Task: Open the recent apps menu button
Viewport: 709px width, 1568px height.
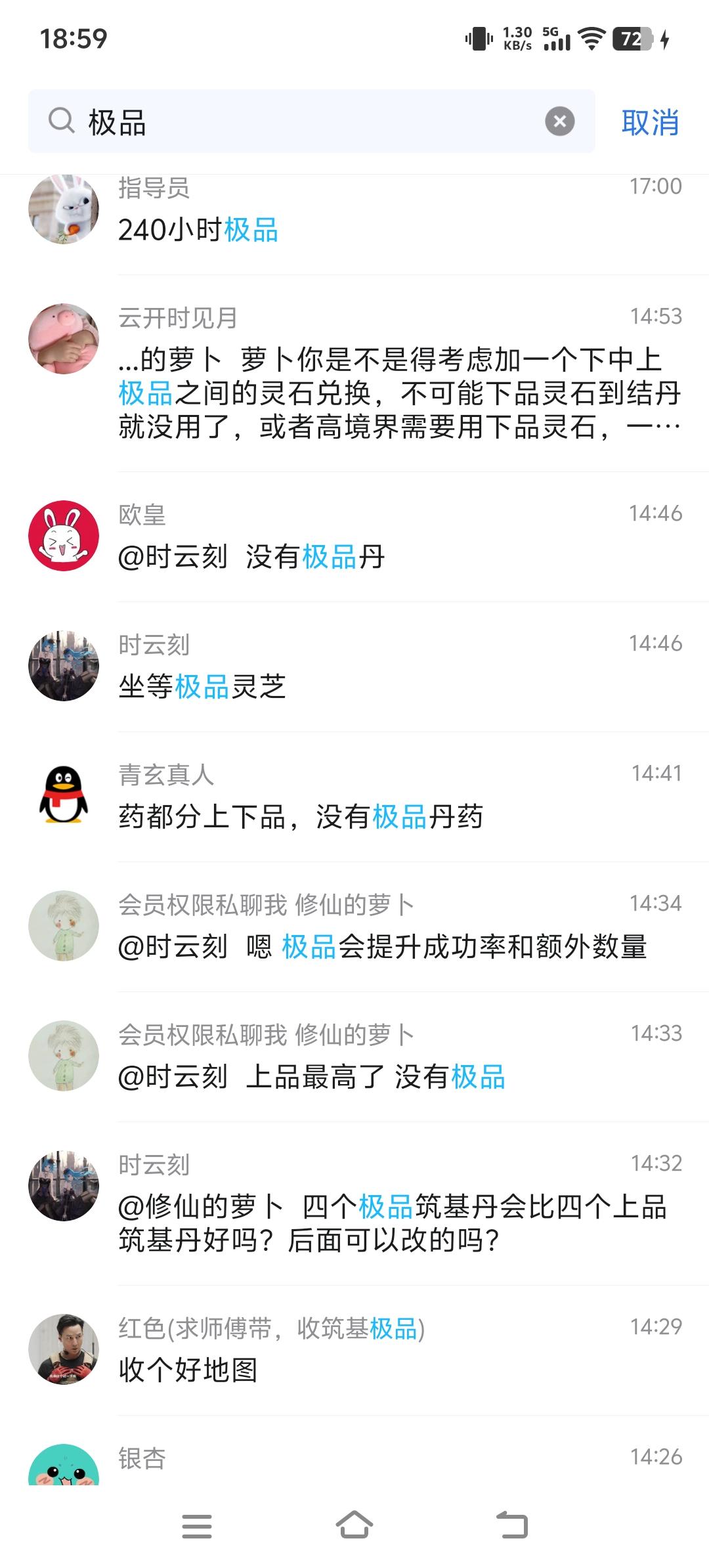Action: [197, 1525]
